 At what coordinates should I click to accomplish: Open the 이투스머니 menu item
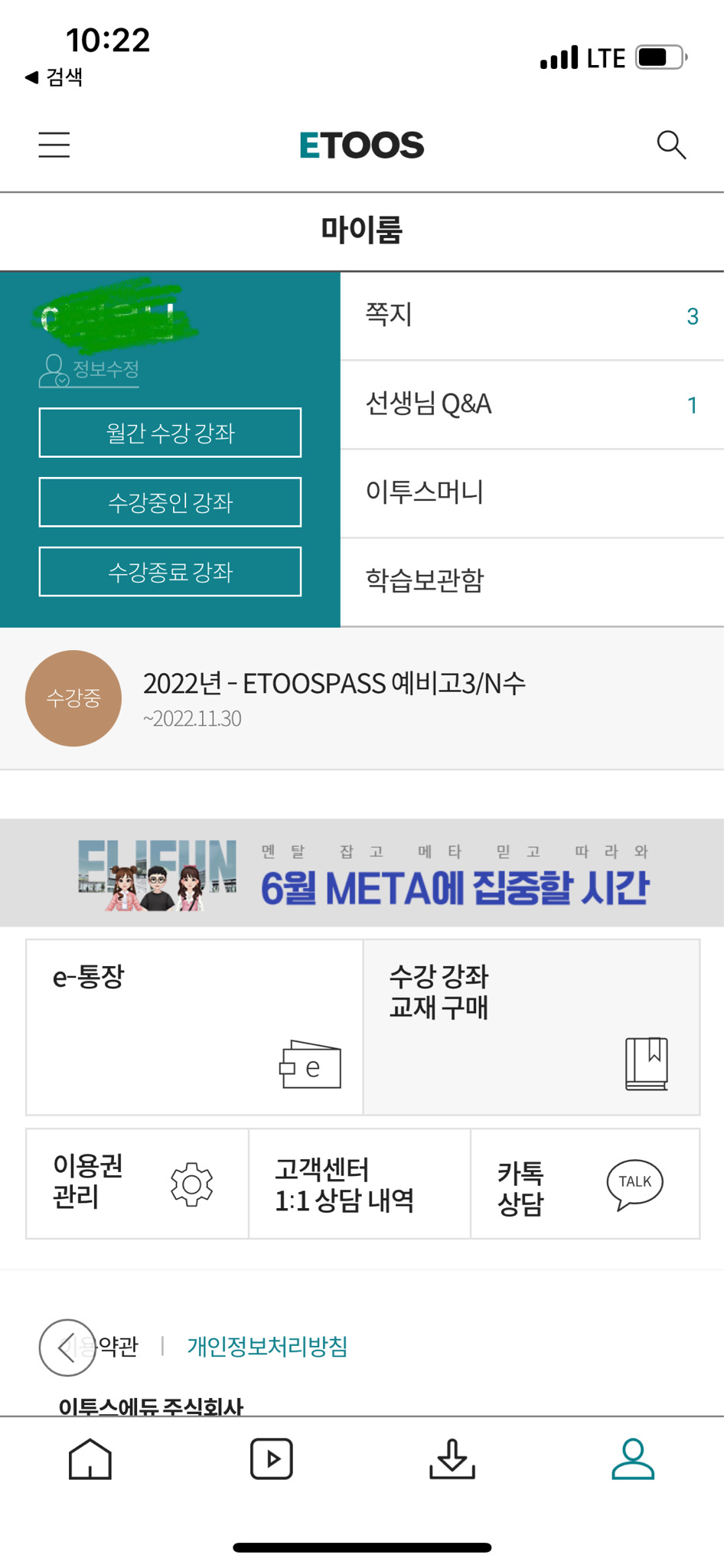point(531,492)
